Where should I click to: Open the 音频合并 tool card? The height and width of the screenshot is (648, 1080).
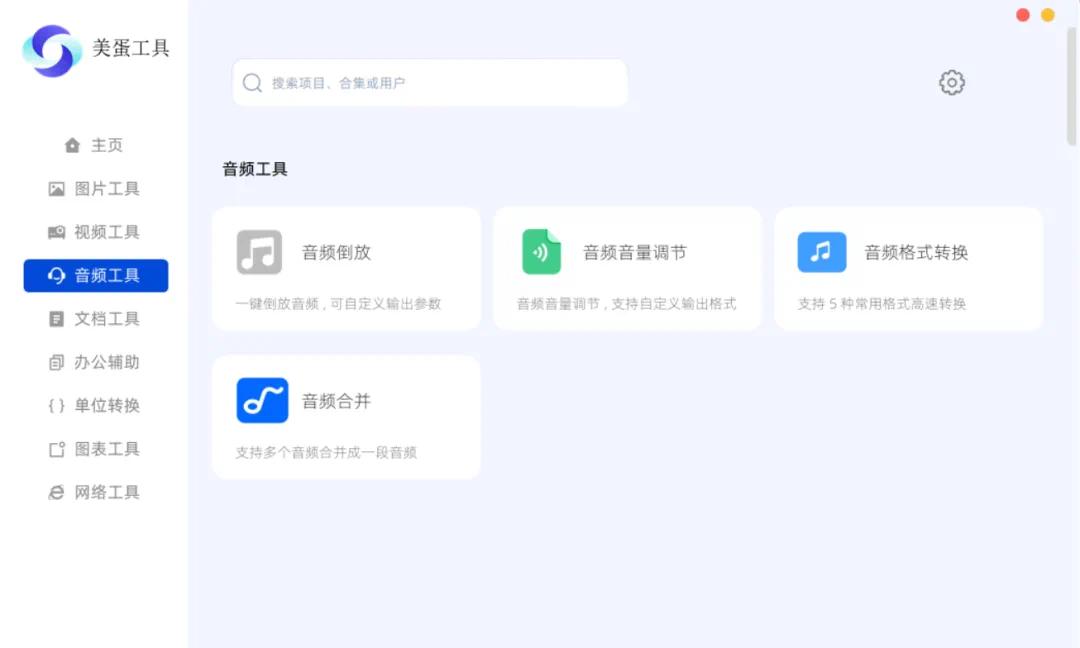(x=346, y=416)
